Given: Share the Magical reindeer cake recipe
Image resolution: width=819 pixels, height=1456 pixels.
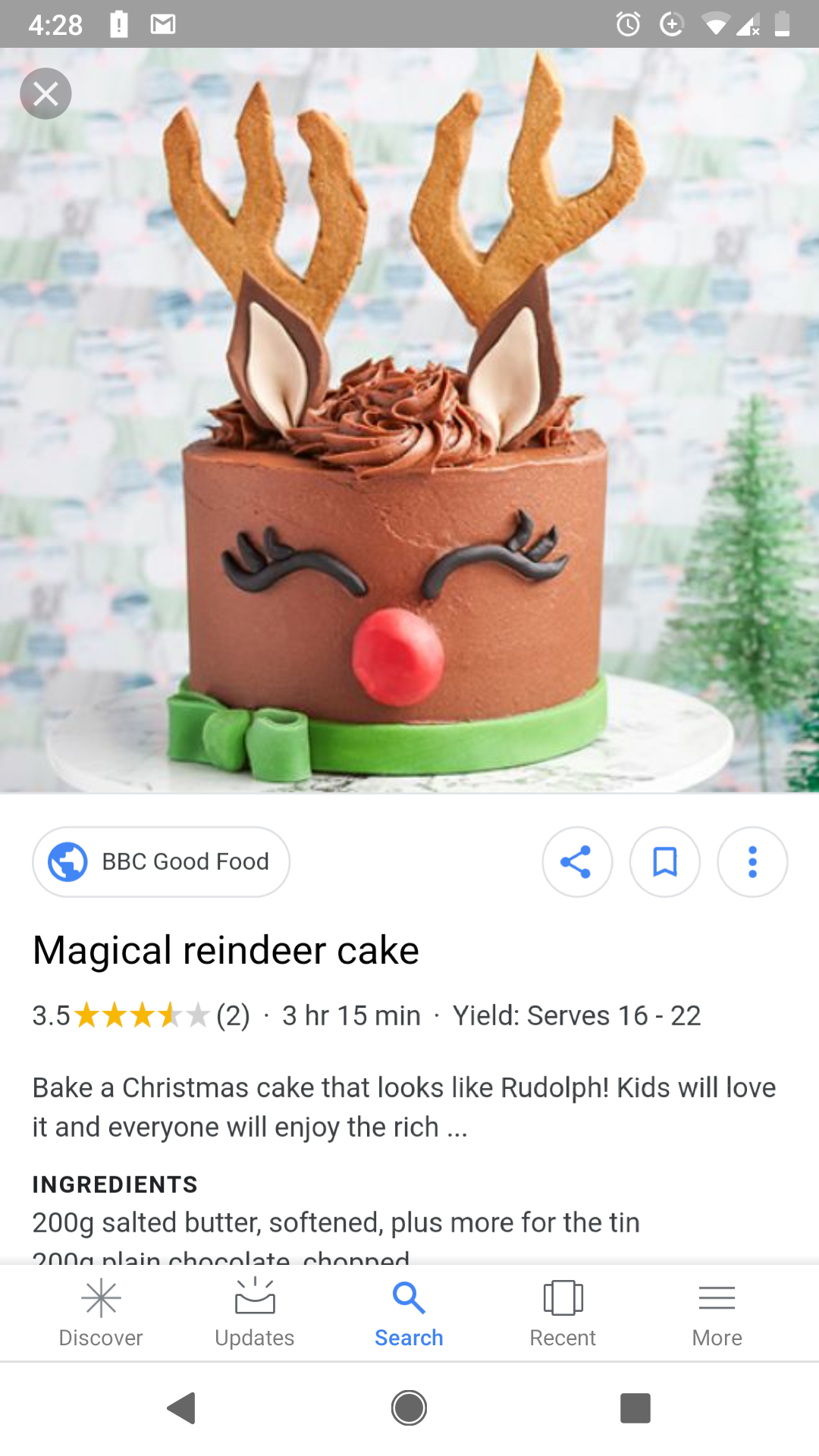Looking at the screenshot, I should [x=577, y=861].
